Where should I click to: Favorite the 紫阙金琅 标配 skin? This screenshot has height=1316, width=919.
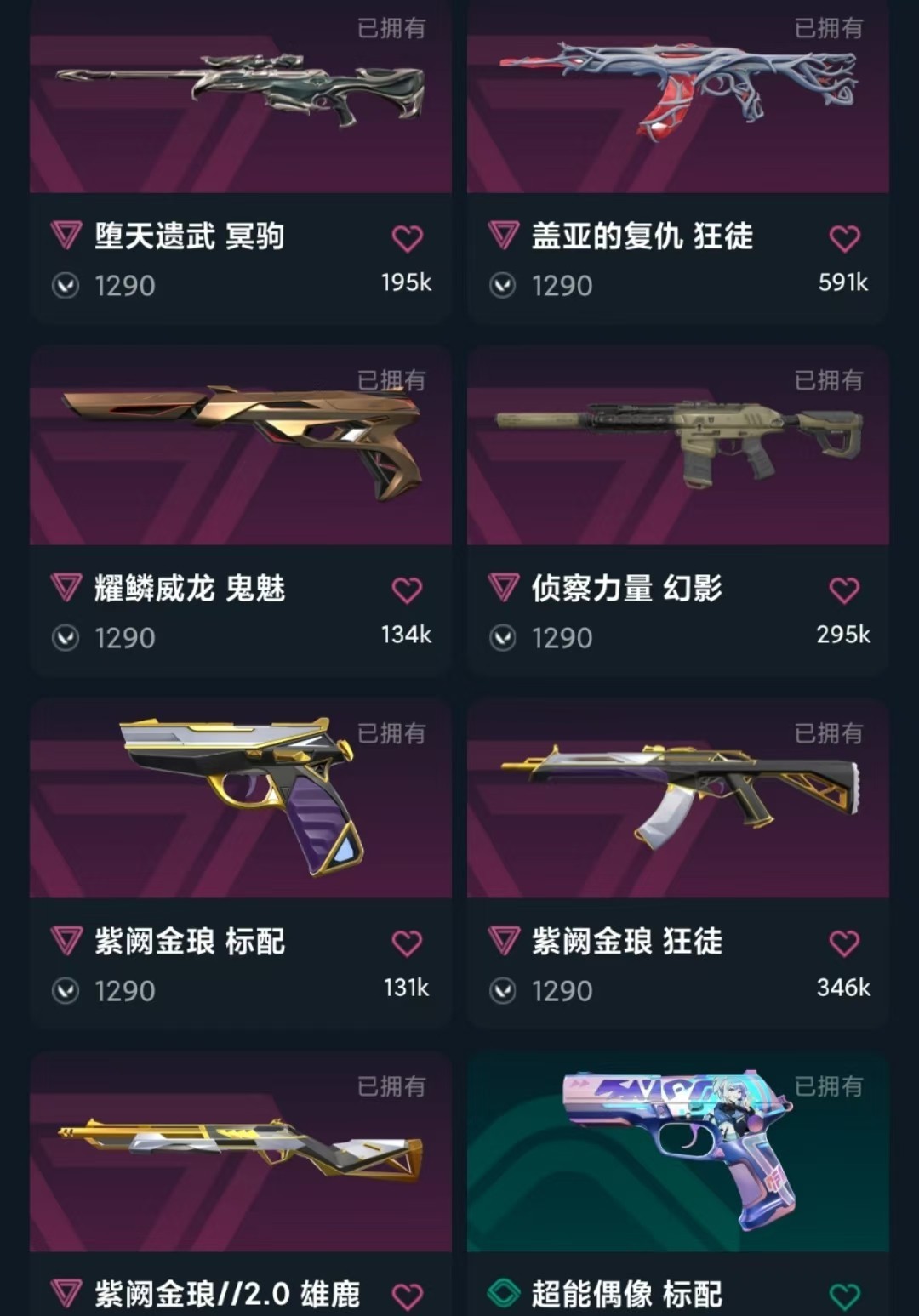[407, 943]
